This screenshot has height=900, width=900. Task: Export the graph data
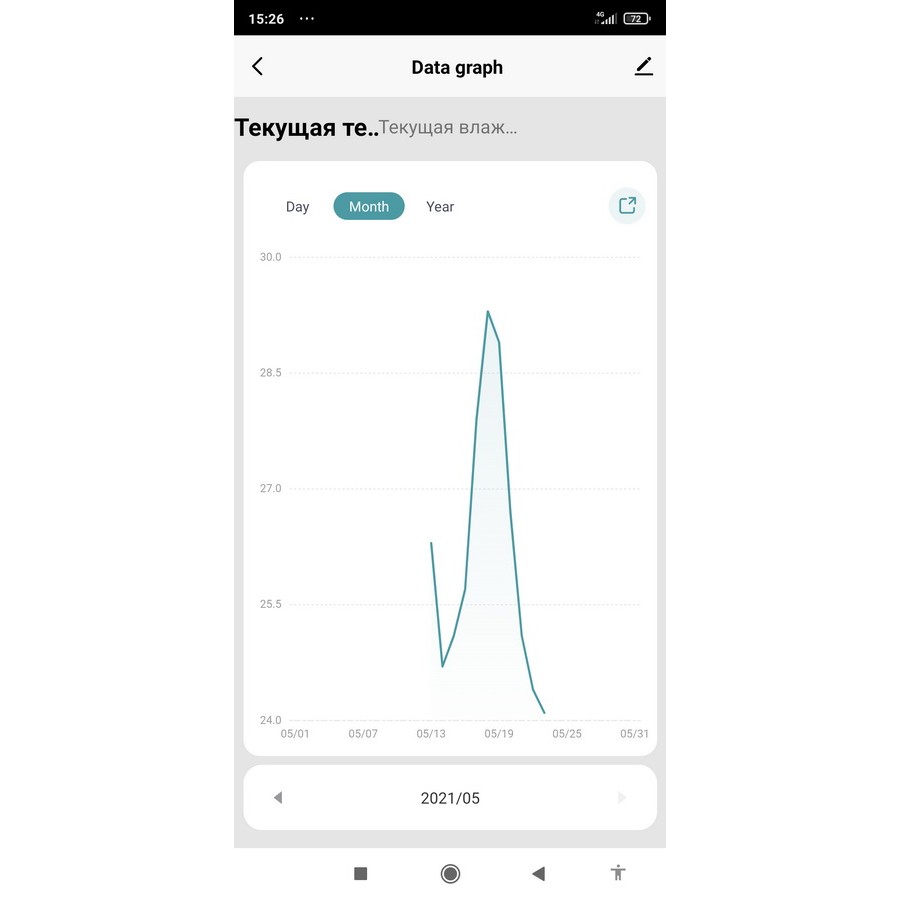[627, 206]
